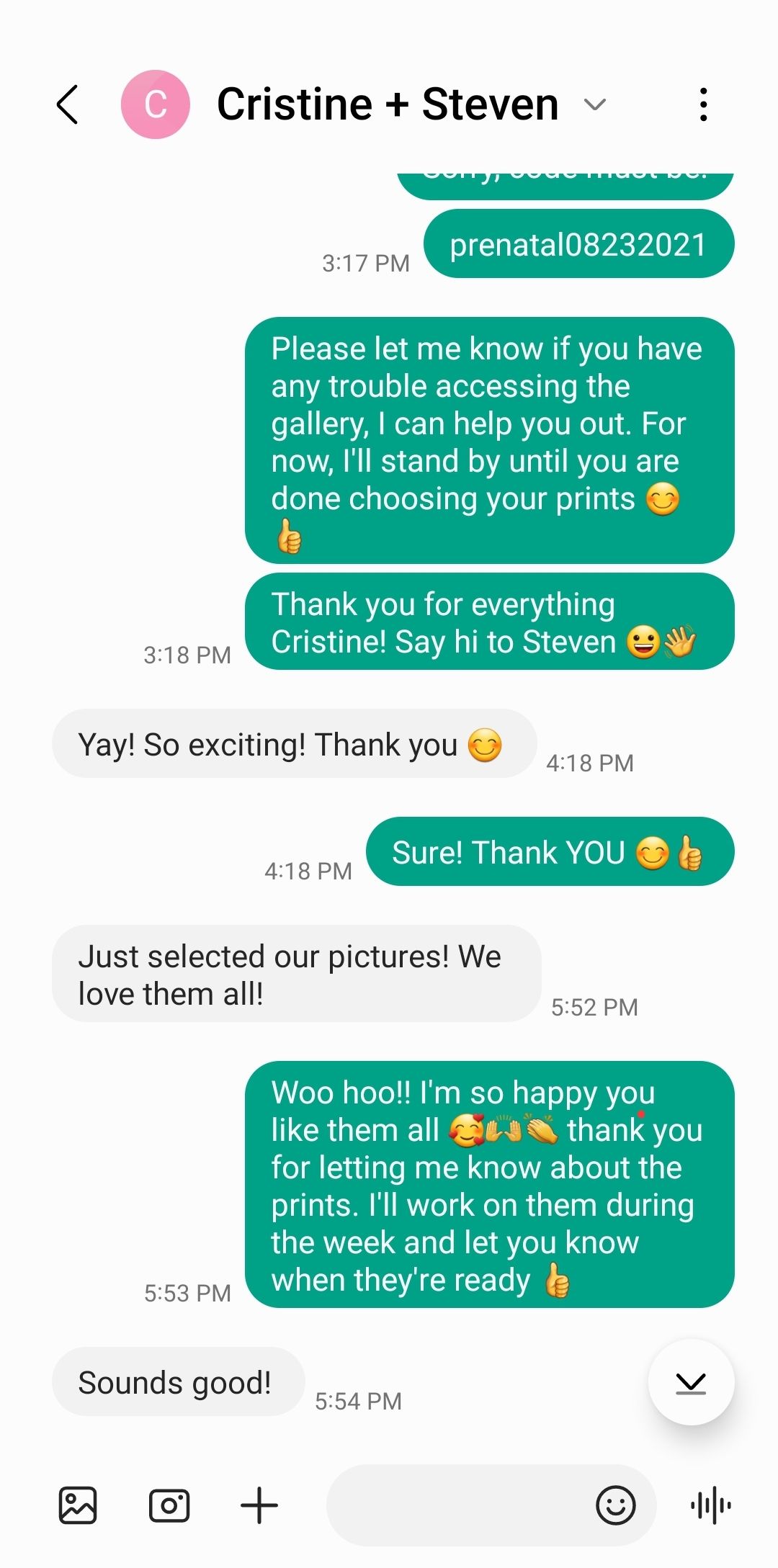Image resolution: width=778 pixels, height=1568 pixels.
Task: Tap the pink C contact avatar
Action: coord(156,105)
